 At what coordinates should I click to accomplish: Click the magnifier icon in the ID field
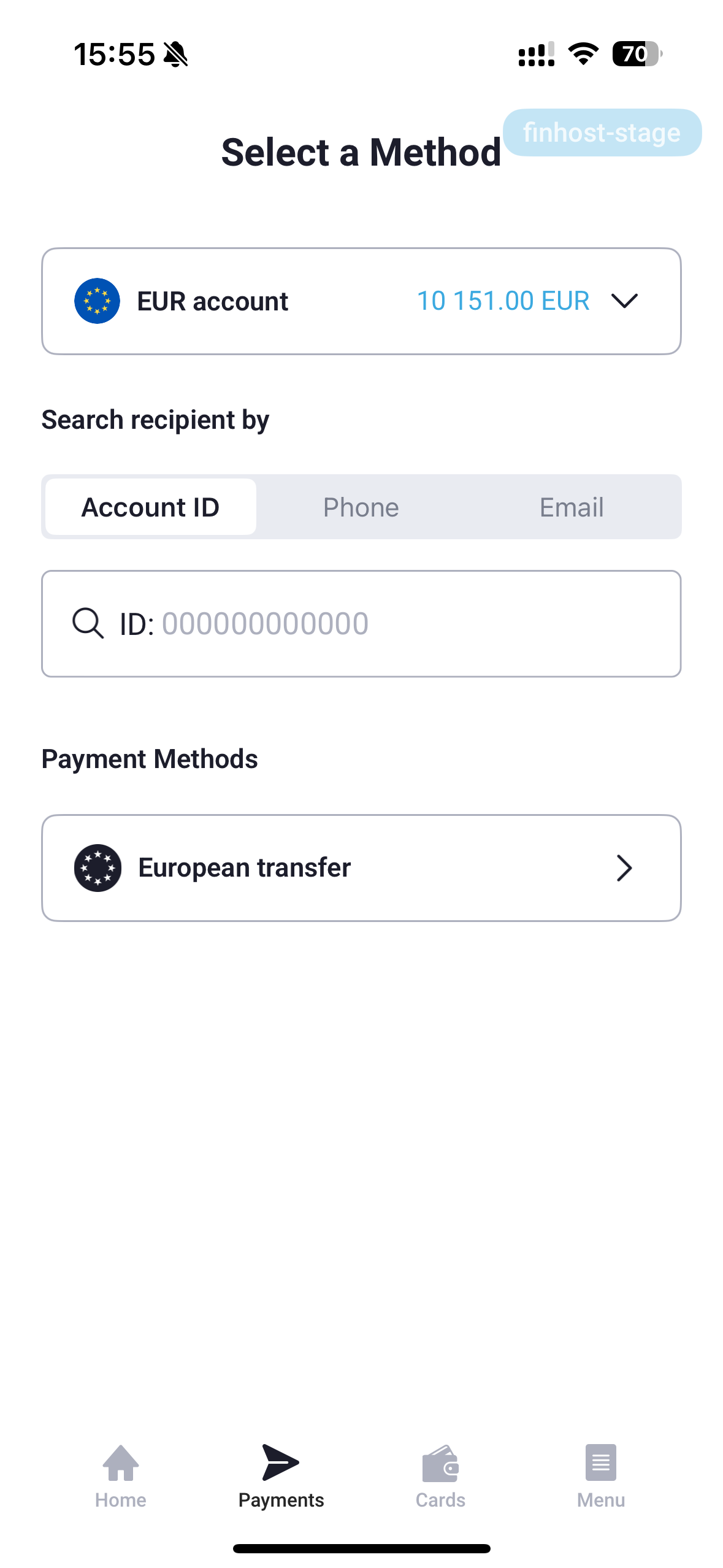coord(86,623)
